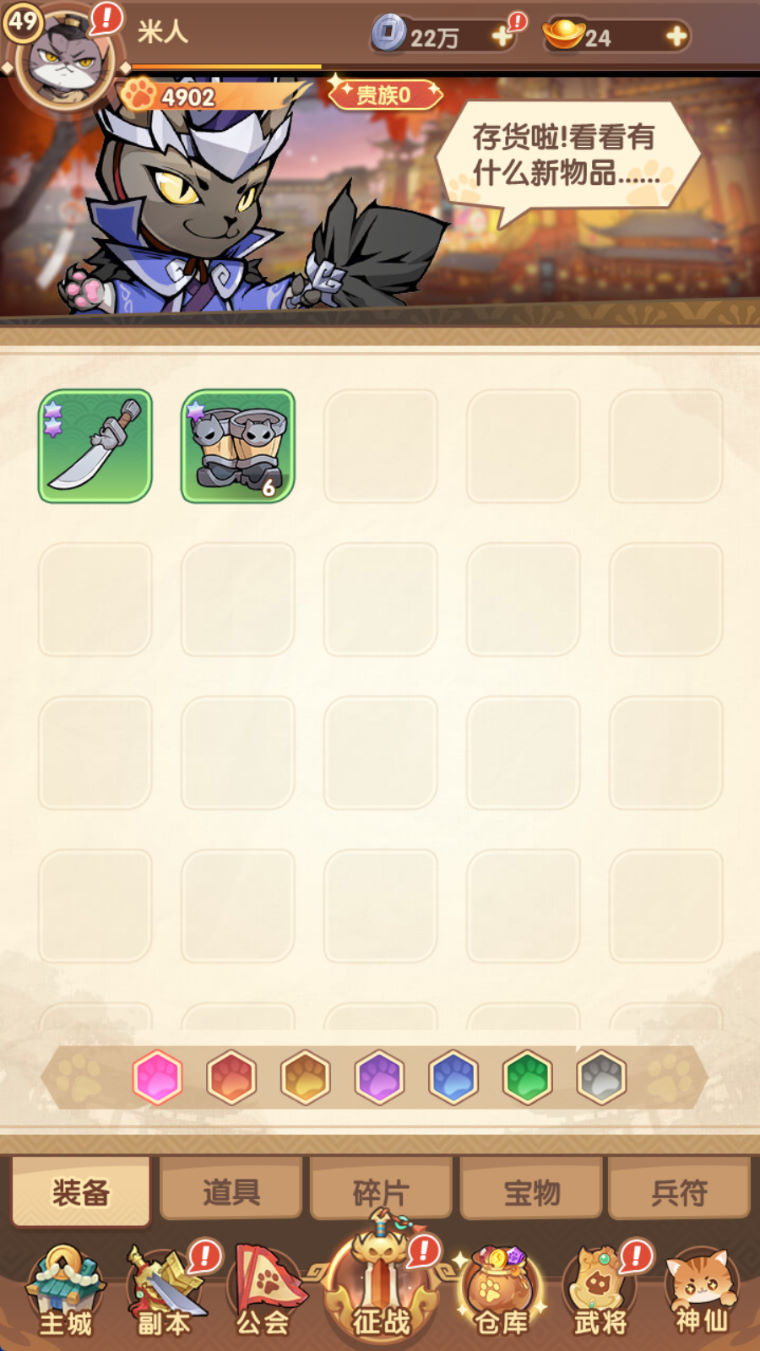Image resolution: width=760 pixels, height=1351 pixels.
Task: Filter by purple paw quality
Action: 380,1078
